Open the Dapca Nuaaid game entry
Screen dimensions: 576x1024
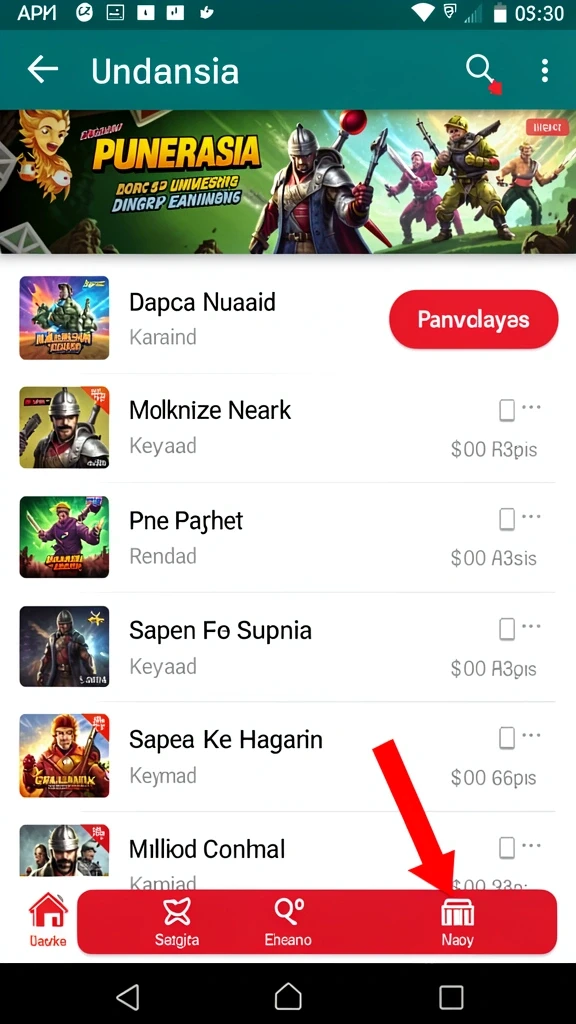tap(202, 319)
